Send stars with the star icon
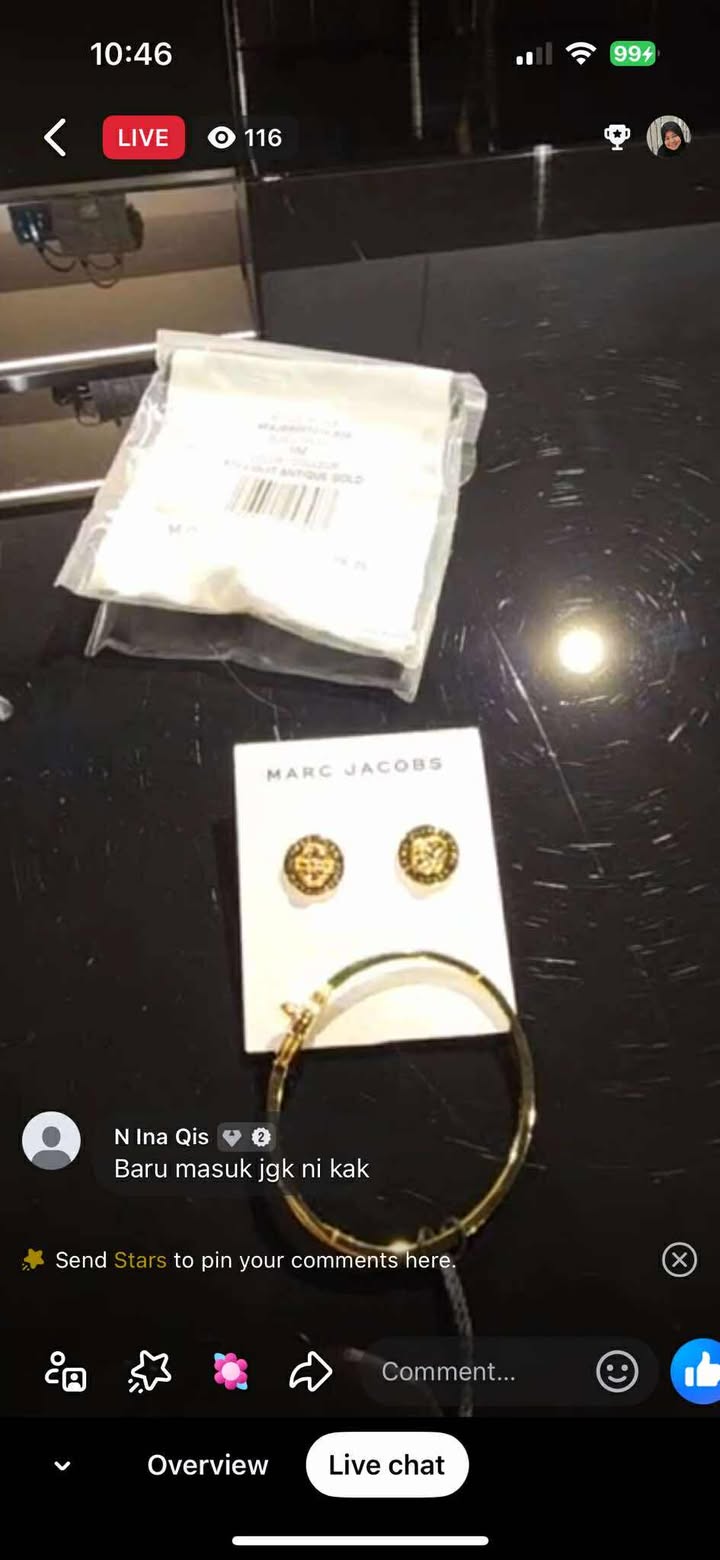Image resolution: width=720 pixels, height=1560 pixels. click(x=149, y=1371)
